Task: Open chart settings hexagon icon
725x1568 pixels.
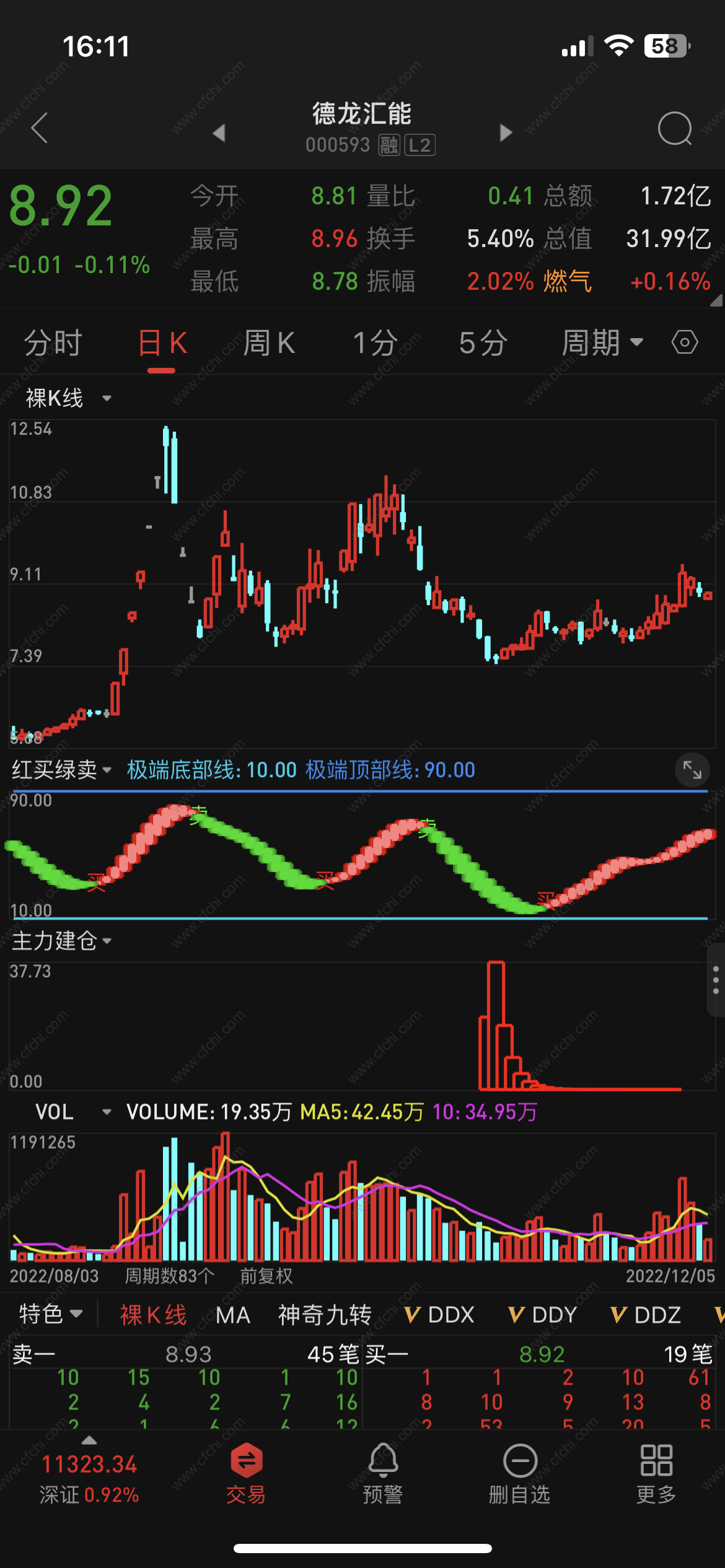Action: [x=685, y=342]
